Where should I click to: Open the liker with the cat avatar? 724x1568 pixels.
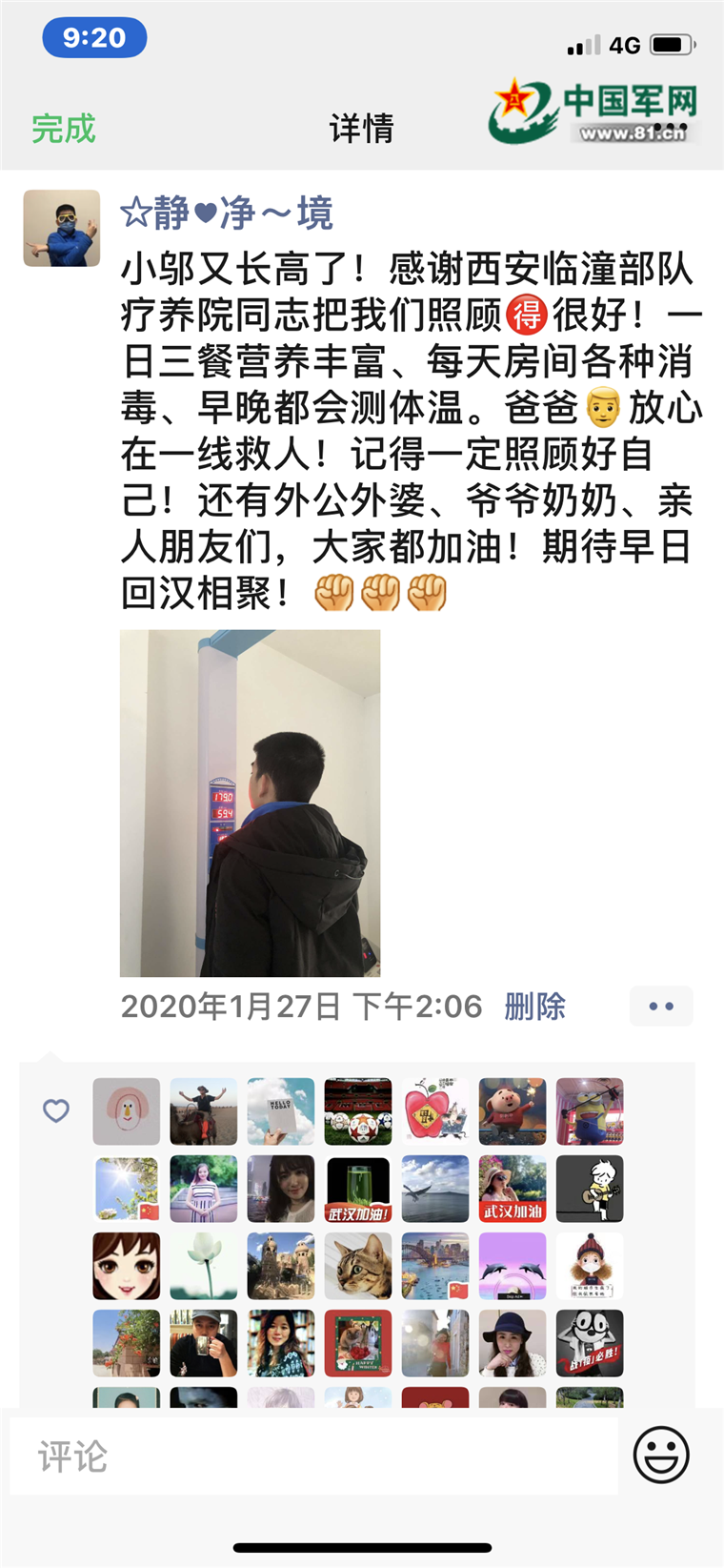point(358,1266)
